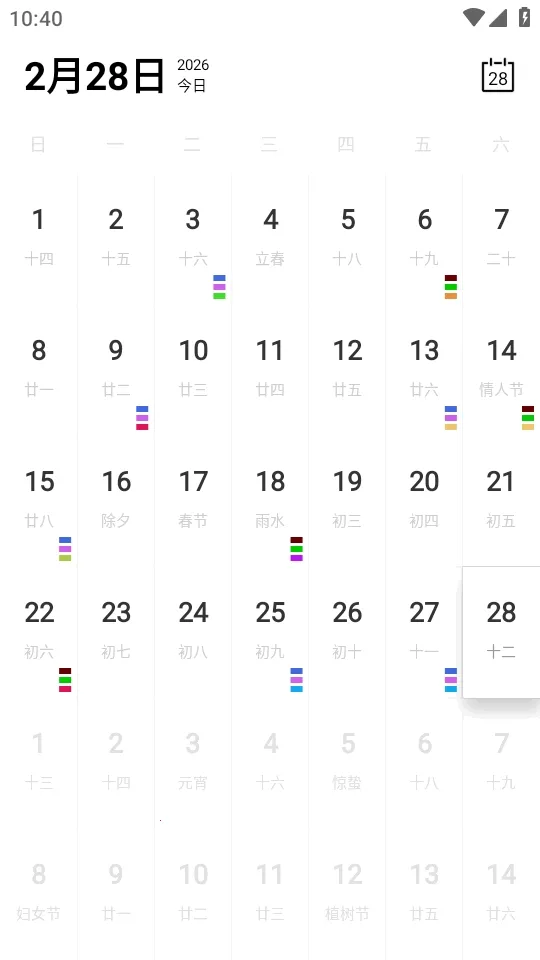The image size is (540, 960).
Task: Select February 3 (十六)
Action: click(193, 239)
